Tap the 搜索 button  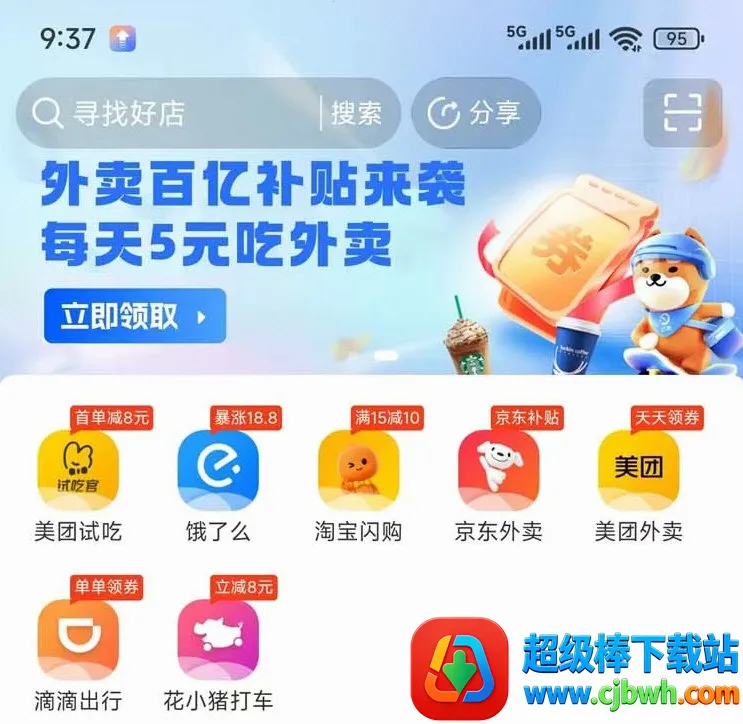click(357, 113)
